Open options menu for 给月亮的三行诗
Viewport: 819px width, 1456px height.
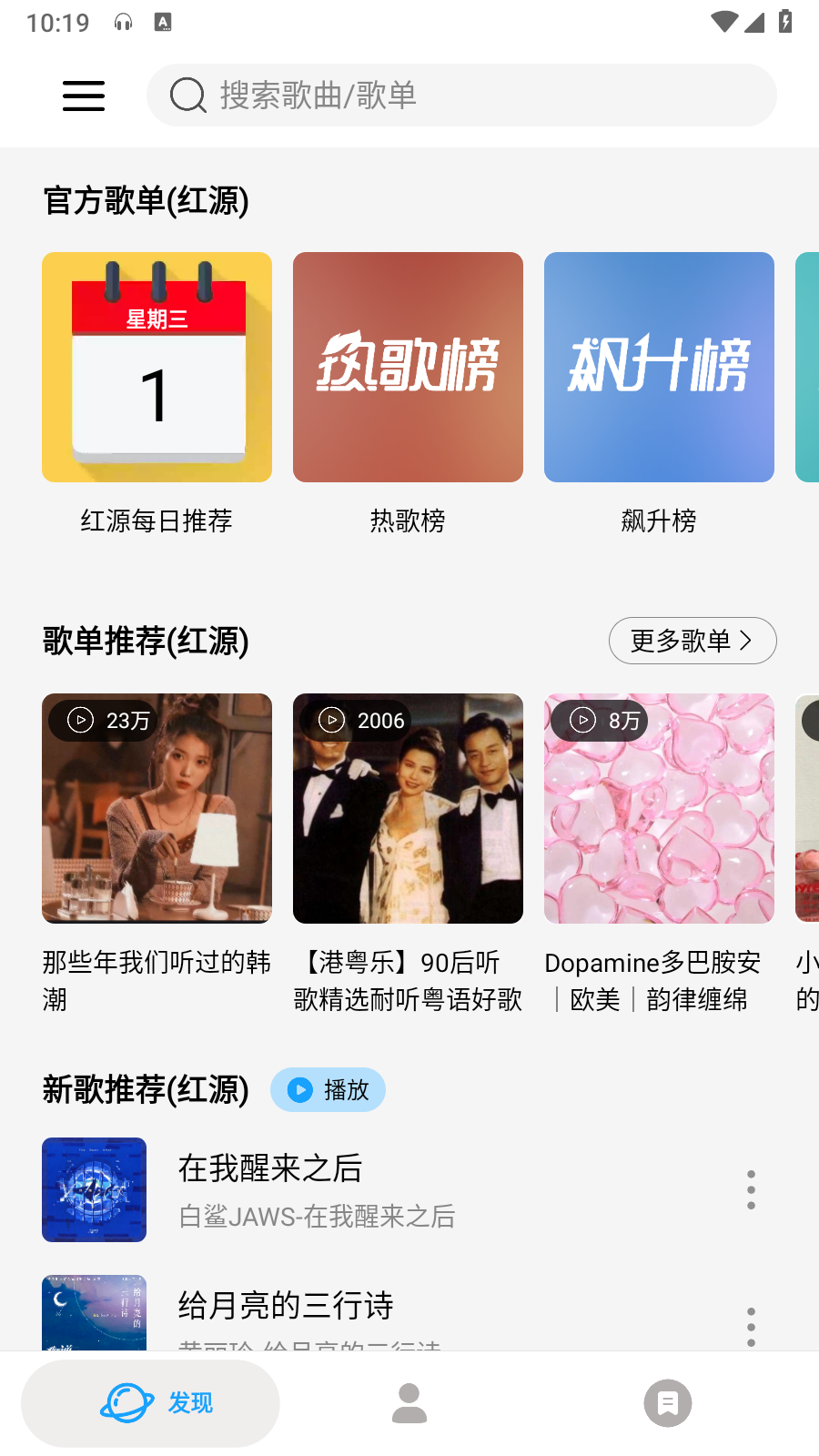click(751, 1326)
